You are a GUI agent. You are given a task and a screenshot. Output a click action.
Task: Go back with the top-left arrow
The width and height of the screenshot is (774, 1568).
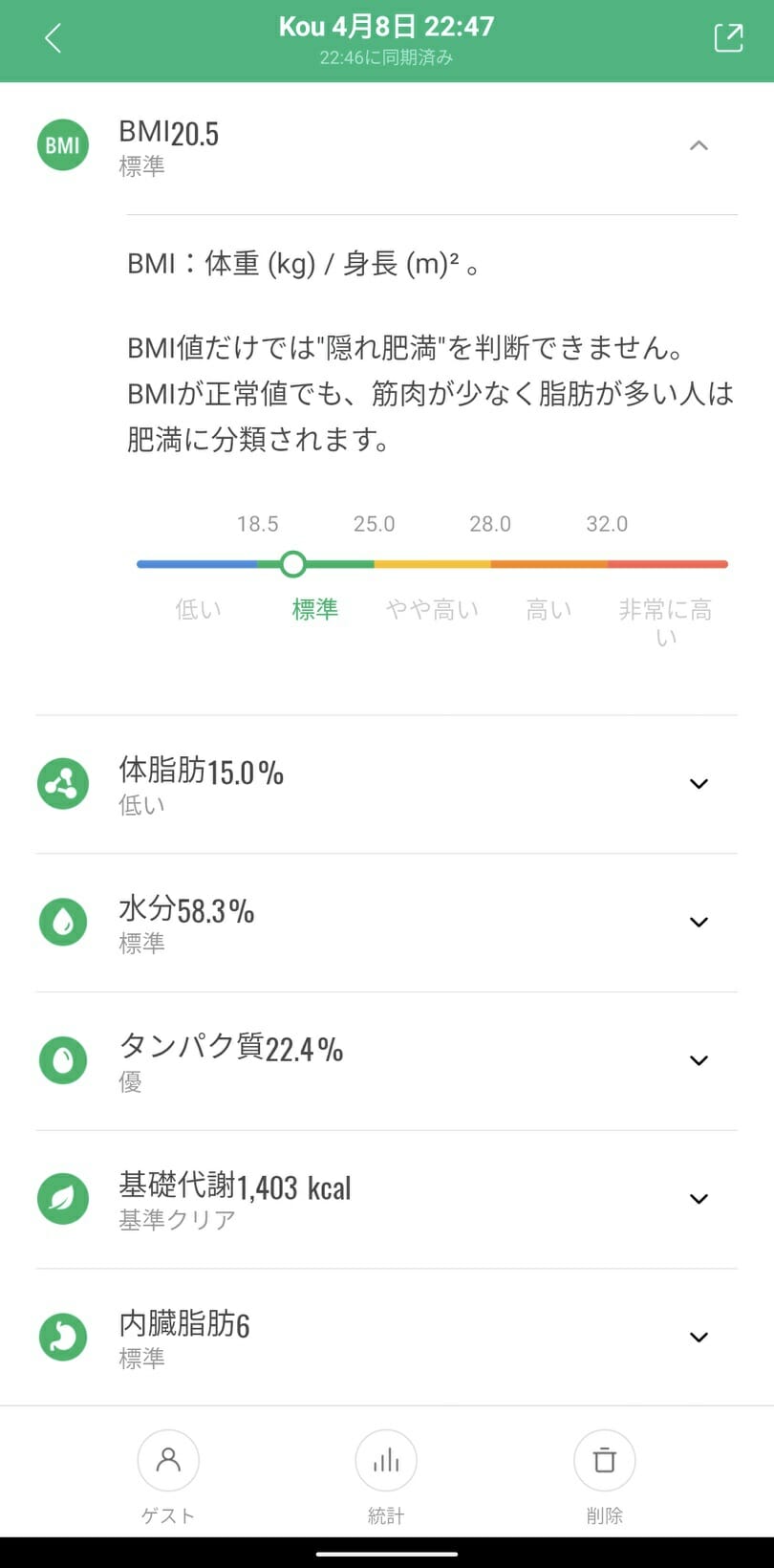(54, 38)
